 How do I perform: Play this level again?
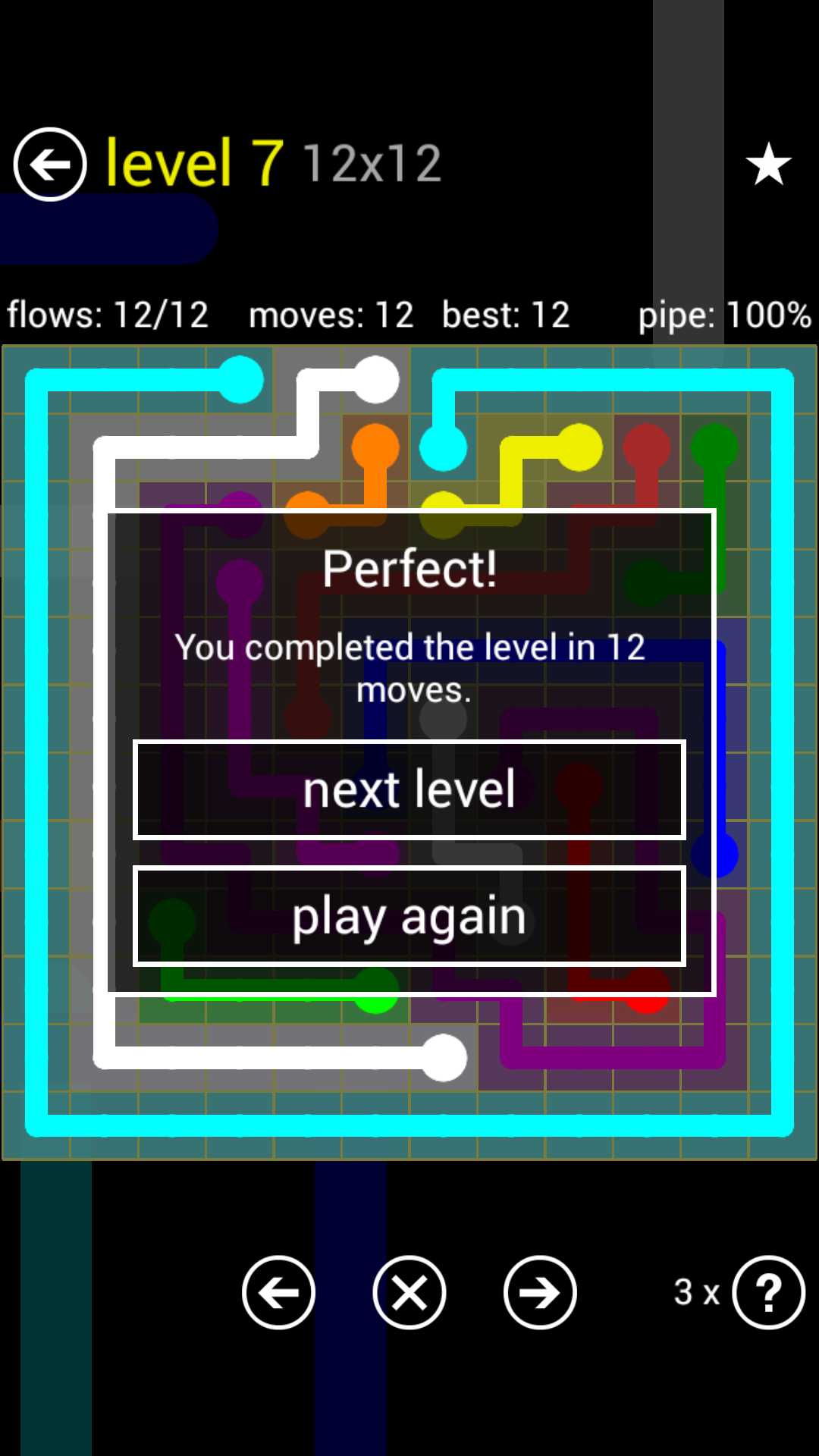[409, 916]
